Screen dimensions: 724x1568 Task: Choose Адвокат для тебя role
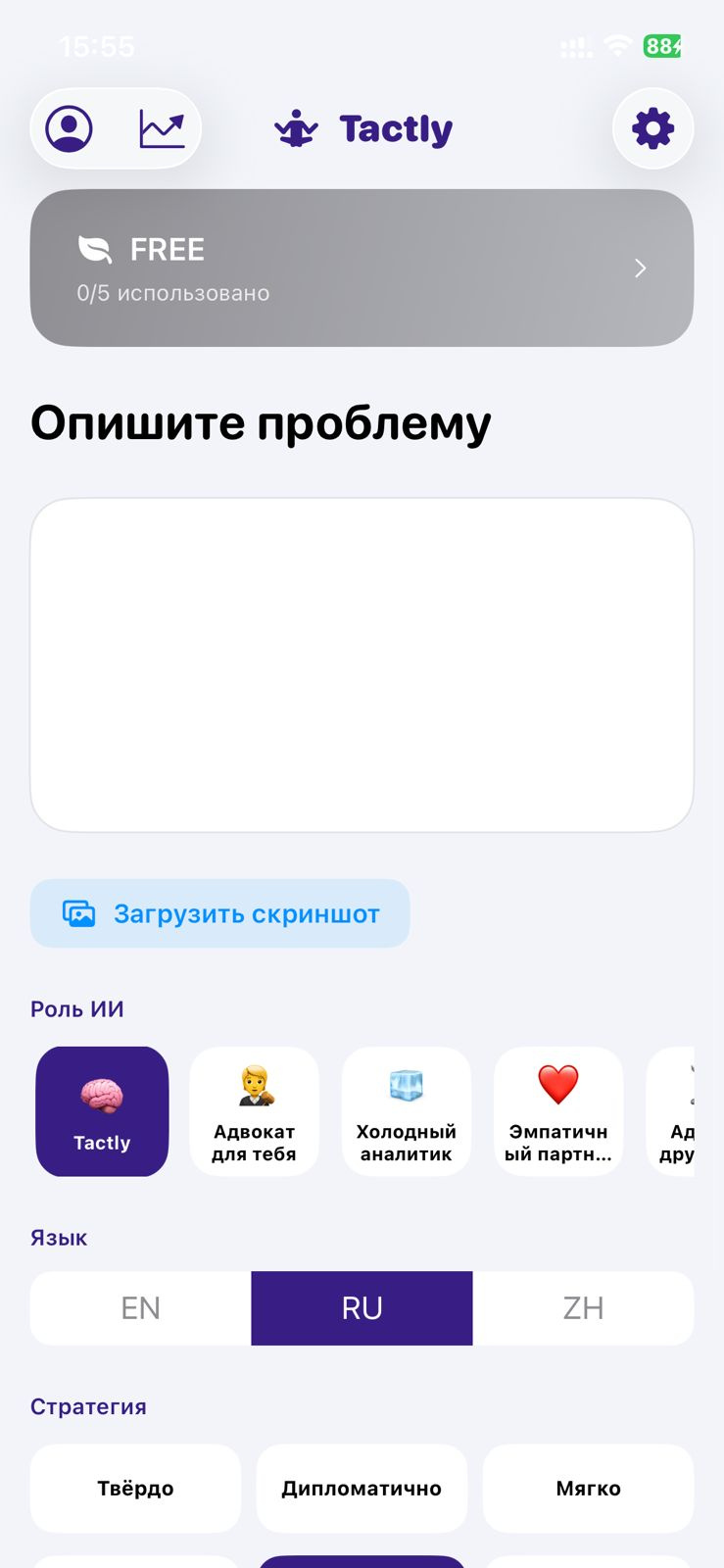pos(254,1111)
